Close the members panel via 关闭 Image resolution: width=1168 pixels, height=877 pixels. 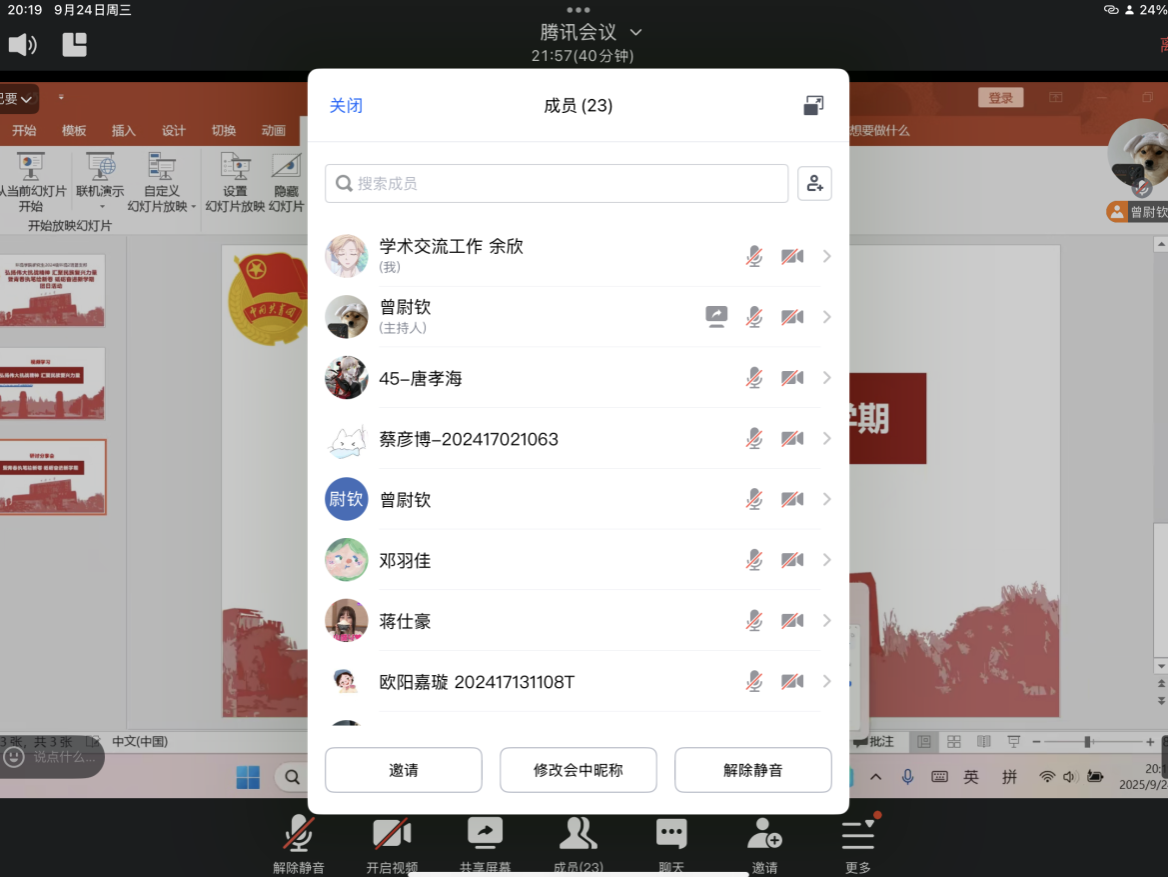point(346,106)
